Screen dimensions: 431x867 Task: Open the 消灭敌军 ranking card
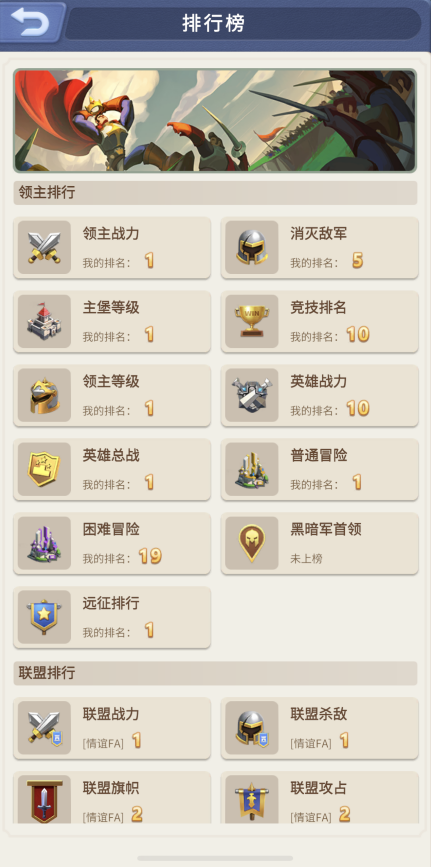tap(320, 247)
